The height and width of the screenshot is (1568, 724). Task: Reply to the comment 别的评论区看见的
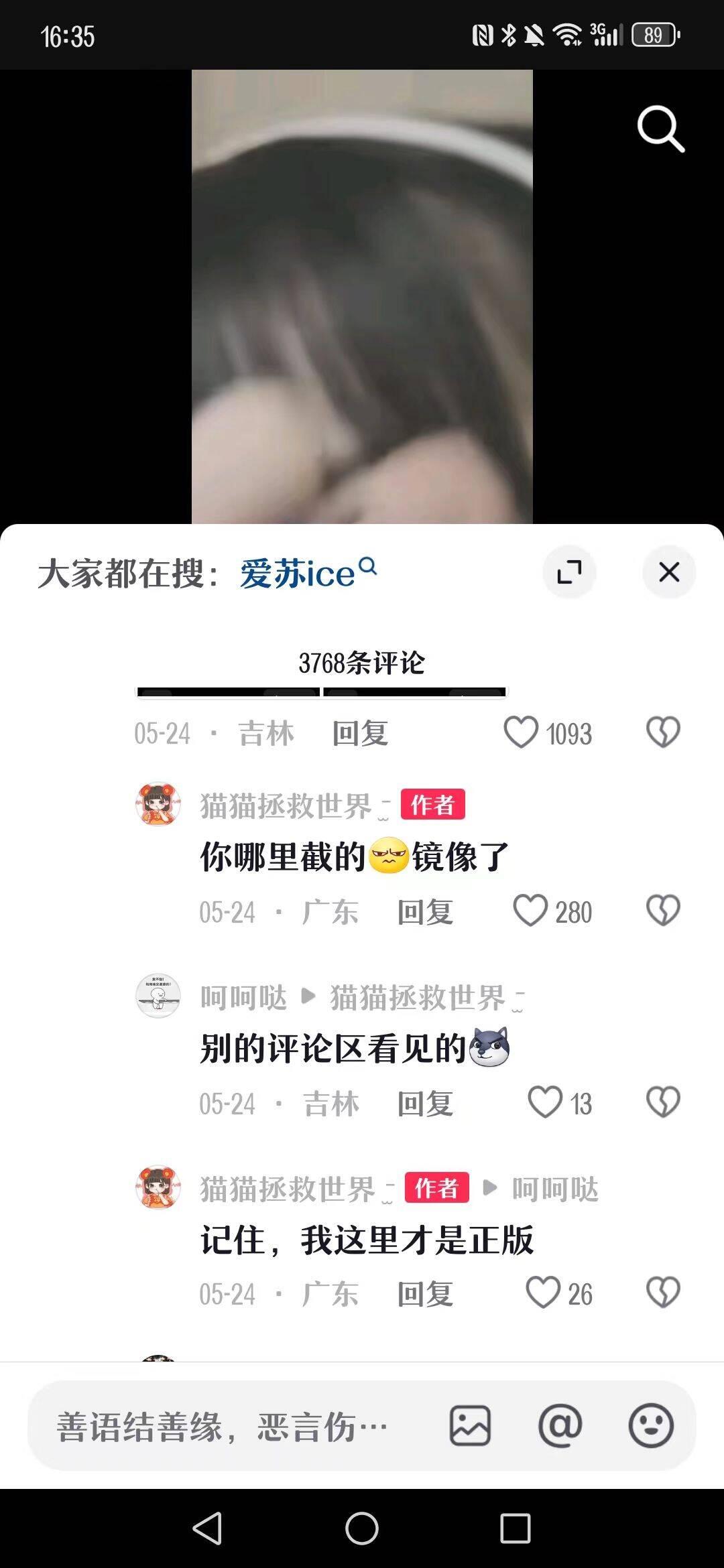[x=425, y=1104]
